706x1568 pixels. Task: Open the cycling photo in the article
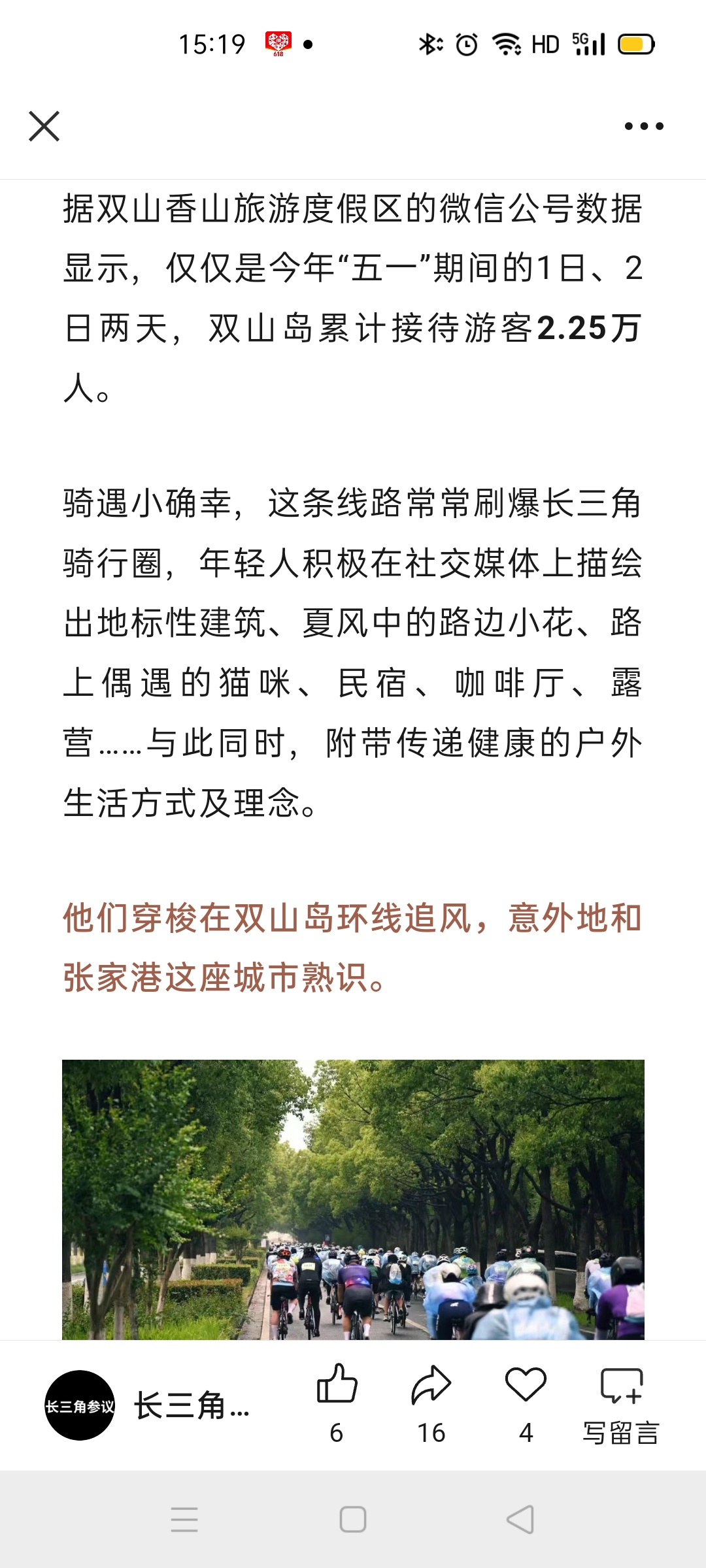[x=353, y=1199]
